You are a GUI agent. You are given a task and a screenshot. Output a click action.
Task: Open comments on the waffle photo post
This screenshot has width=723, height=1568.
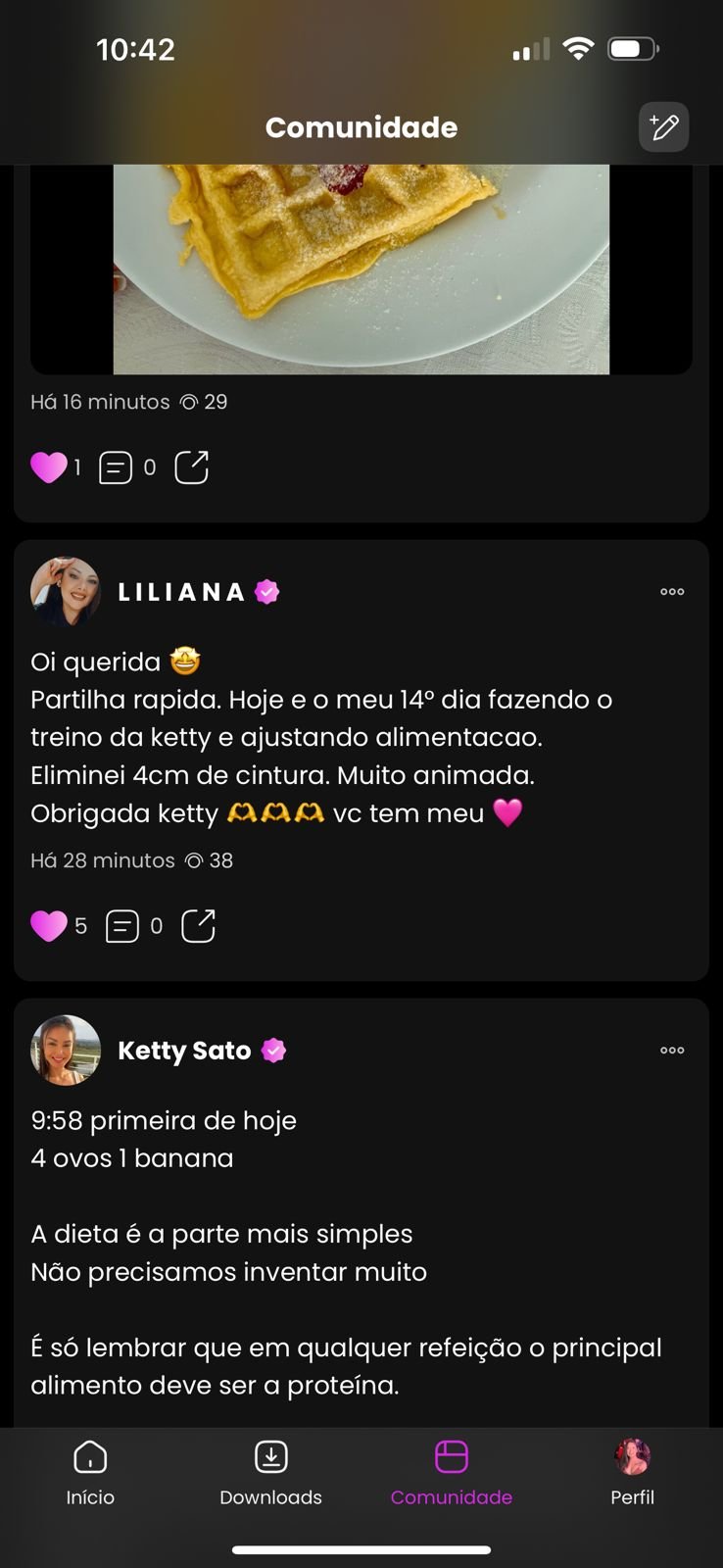(x=116, y=467)
